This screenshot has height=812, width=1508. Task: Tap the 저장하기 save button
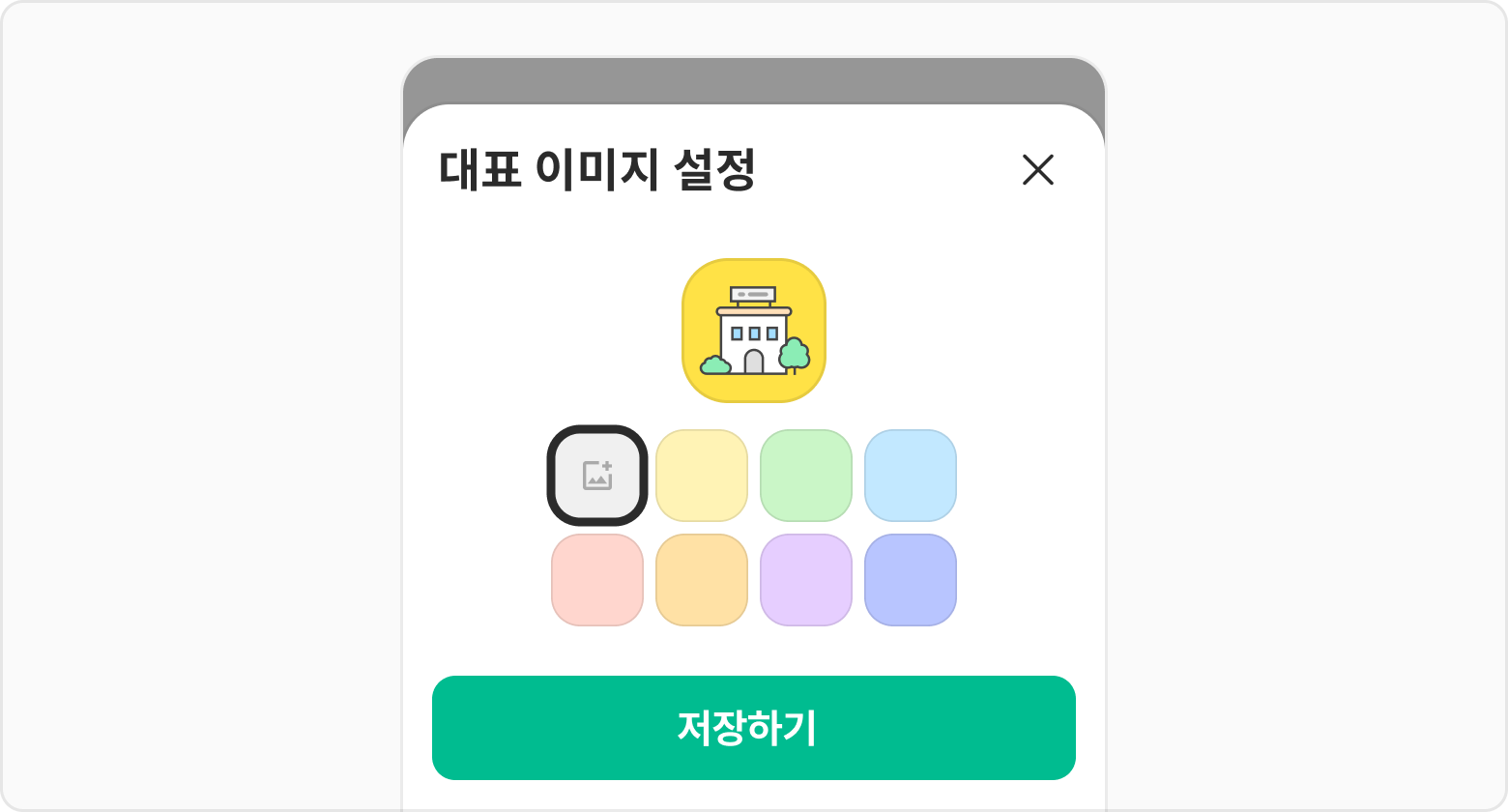coord(754,728)
